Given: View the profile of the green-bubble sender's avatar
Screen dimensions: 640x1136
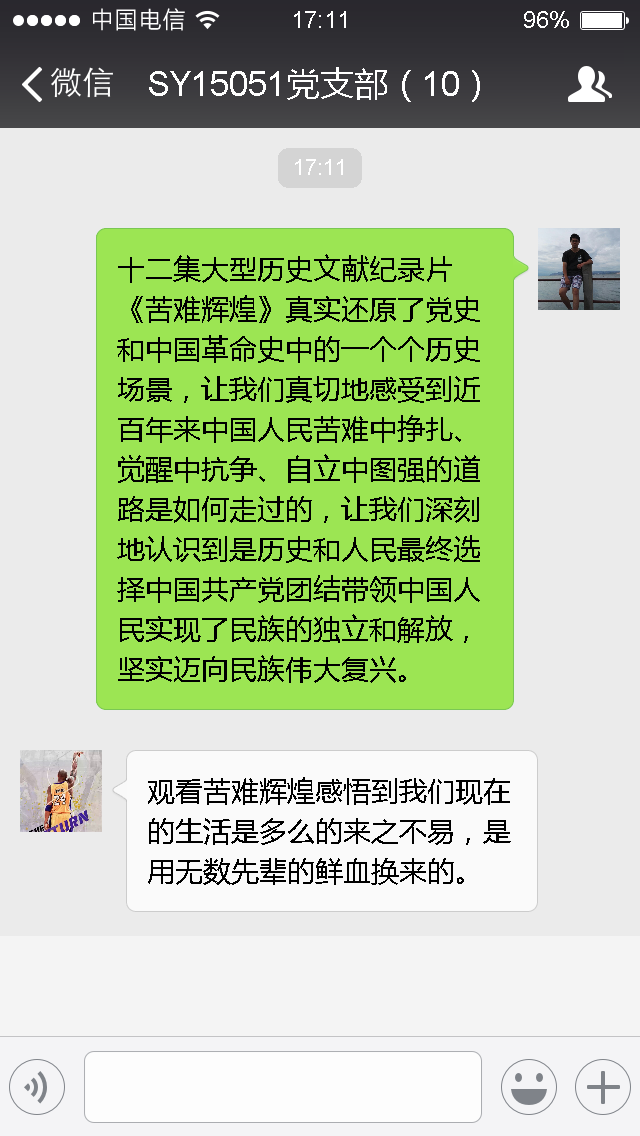Looking at the screenshot, I should (578, 269).
